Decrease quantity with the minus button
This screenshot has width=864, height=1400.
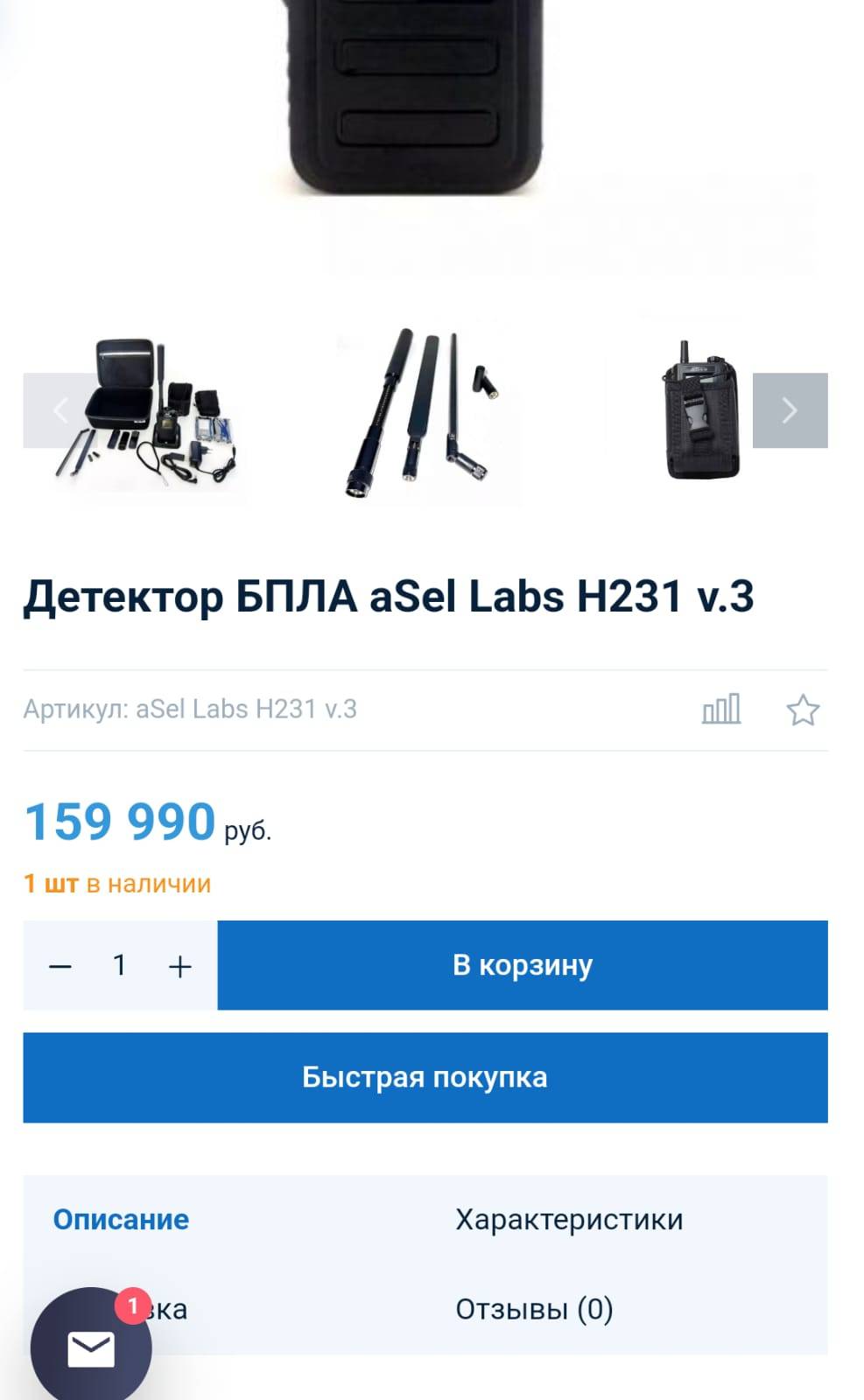pos(60,966)
